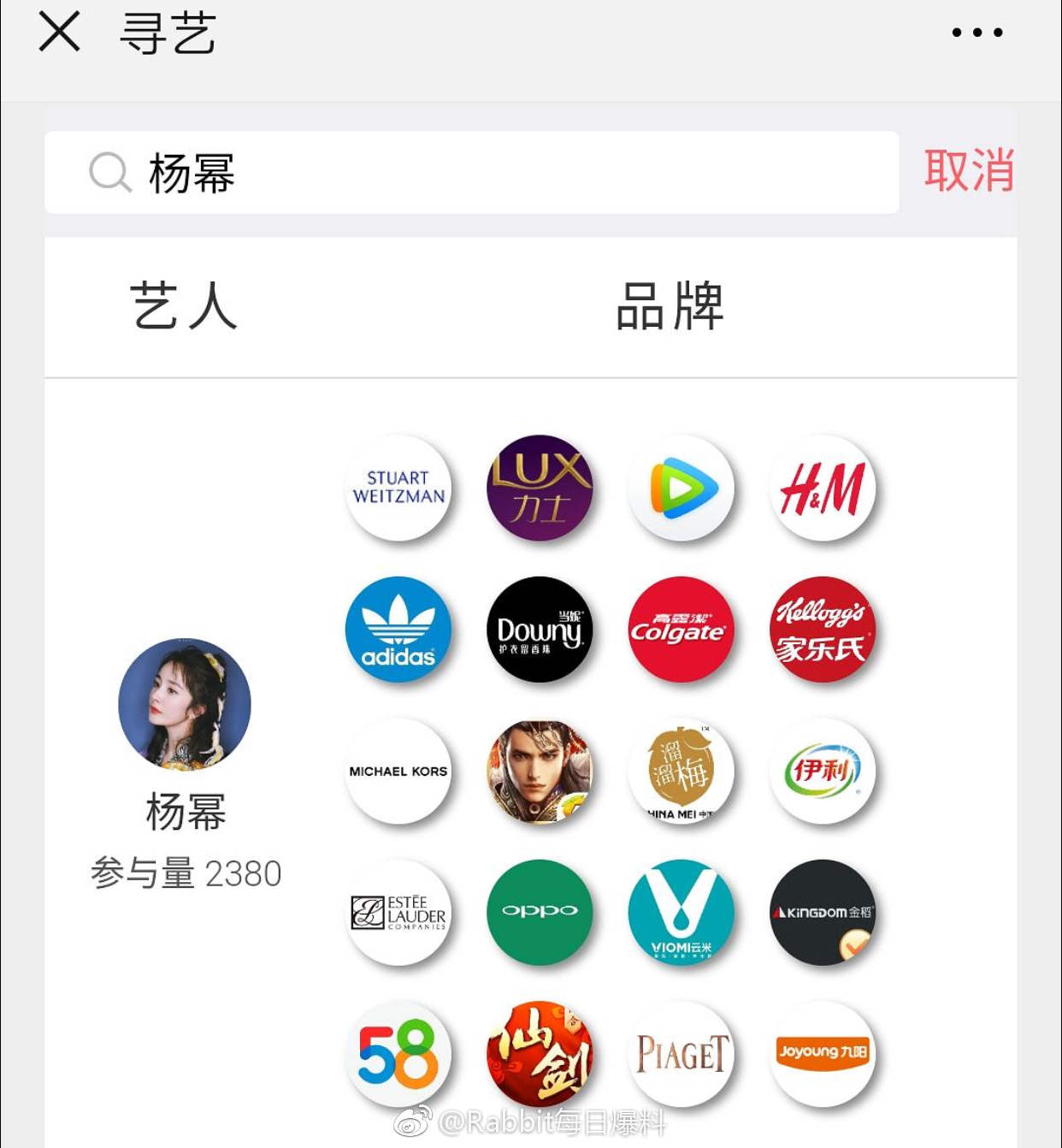This screenshot has height=1148, width=1062.
Task: Open the Stuart Weitzman brand
Action: (398, 488)
